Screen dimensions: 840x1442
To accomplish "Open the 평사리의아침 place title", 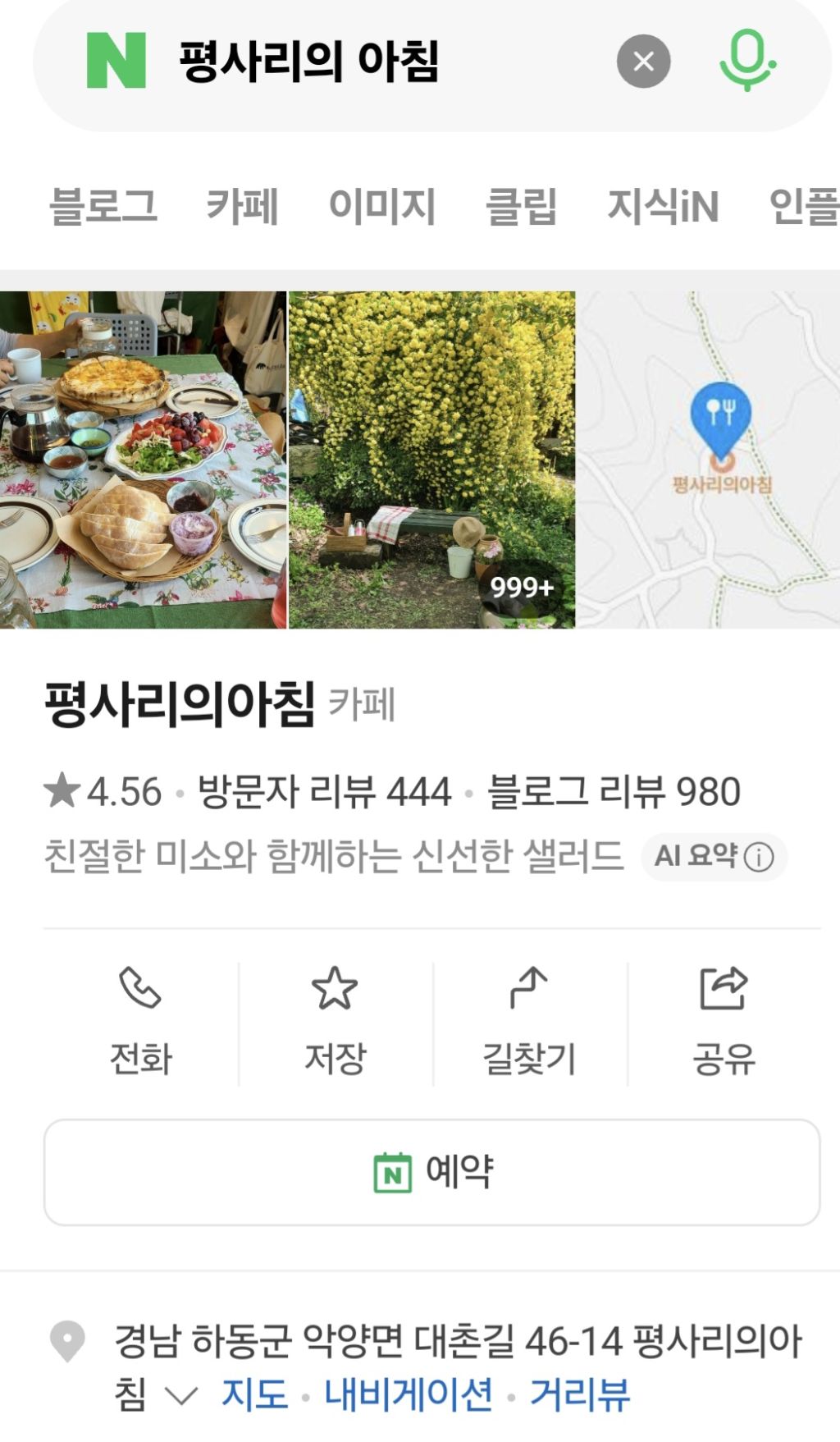I will point(180,704).
